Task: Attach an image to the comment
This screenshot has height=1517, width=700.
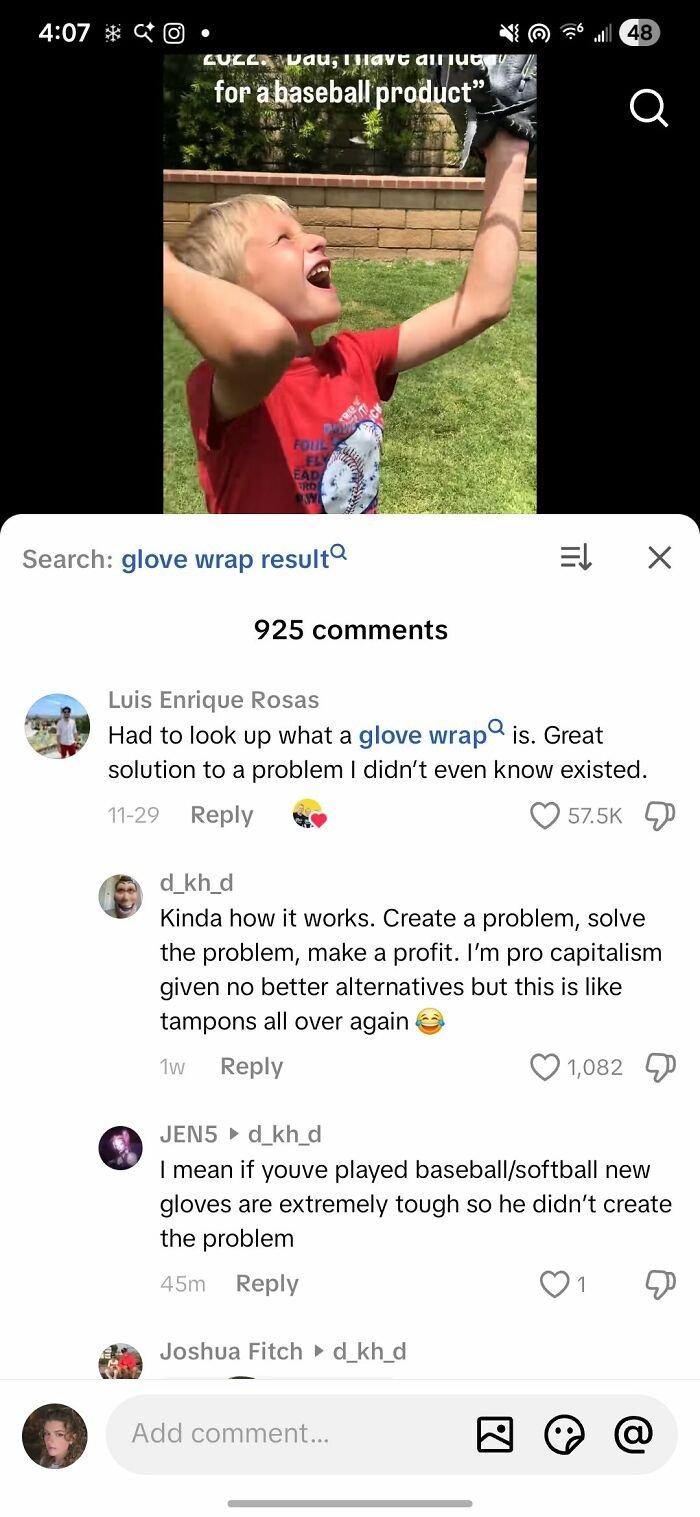Action: (x=495, y=1434)
